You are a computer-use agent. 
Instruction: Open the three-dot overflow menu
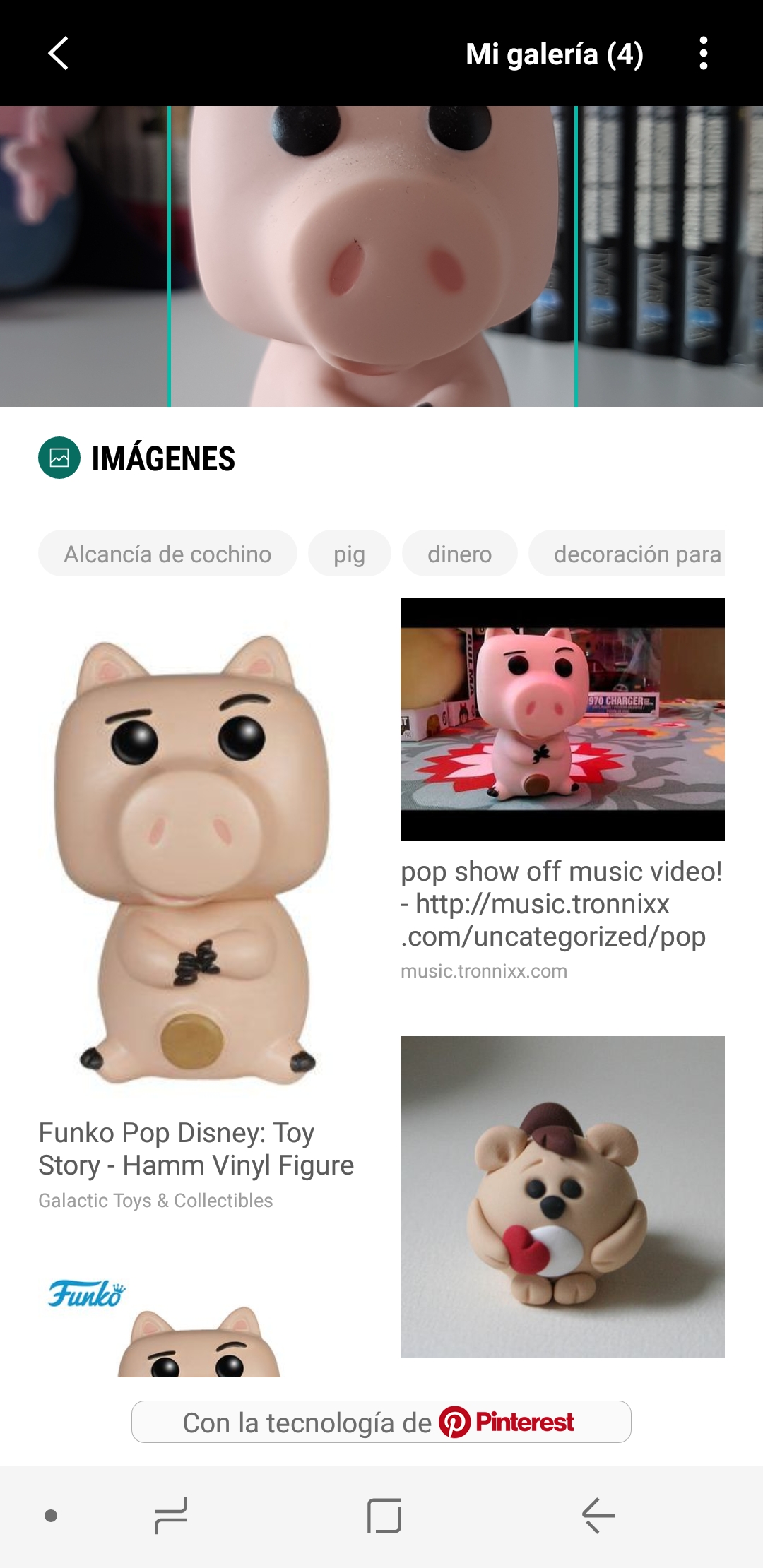(703, 54)
